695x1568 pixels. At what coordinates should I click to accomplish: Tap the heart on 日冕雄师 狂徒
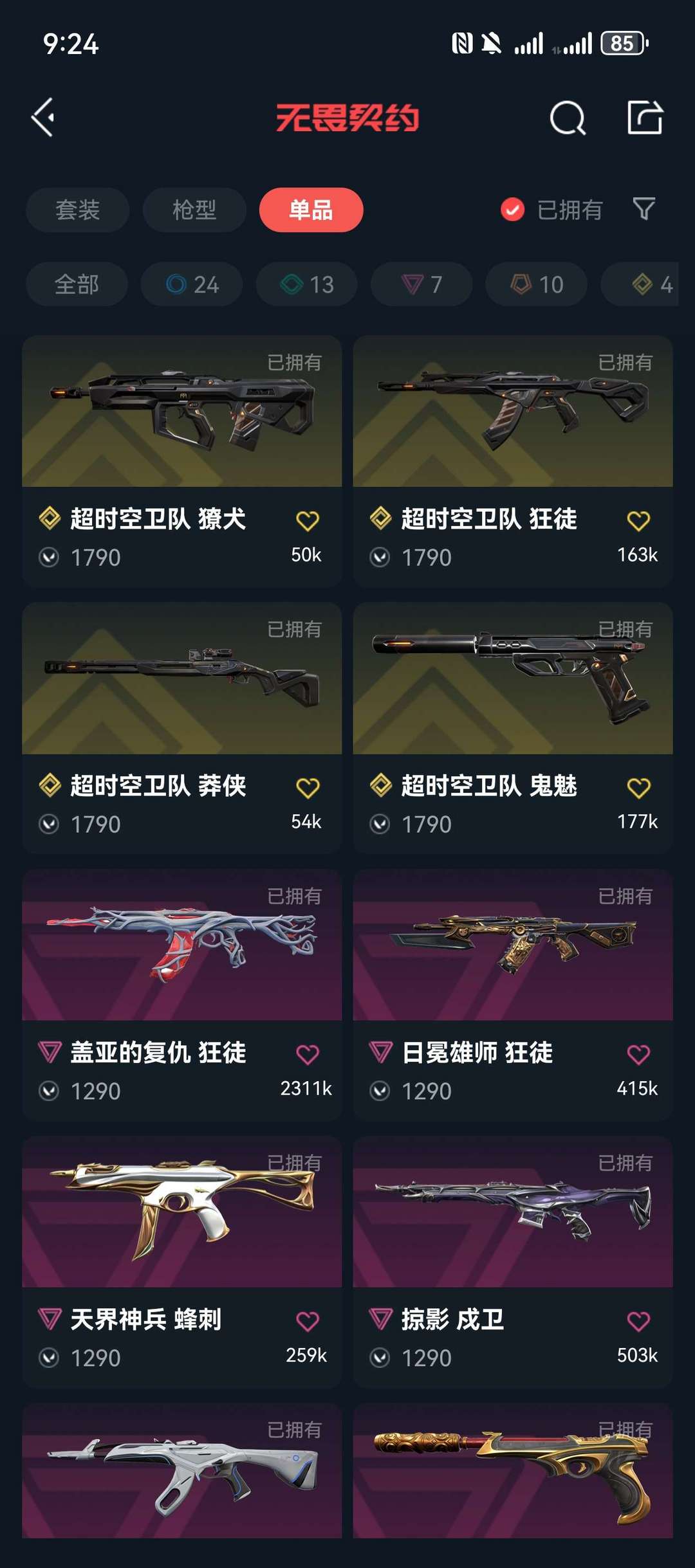pyautogui.click(x=638, y=1054)
